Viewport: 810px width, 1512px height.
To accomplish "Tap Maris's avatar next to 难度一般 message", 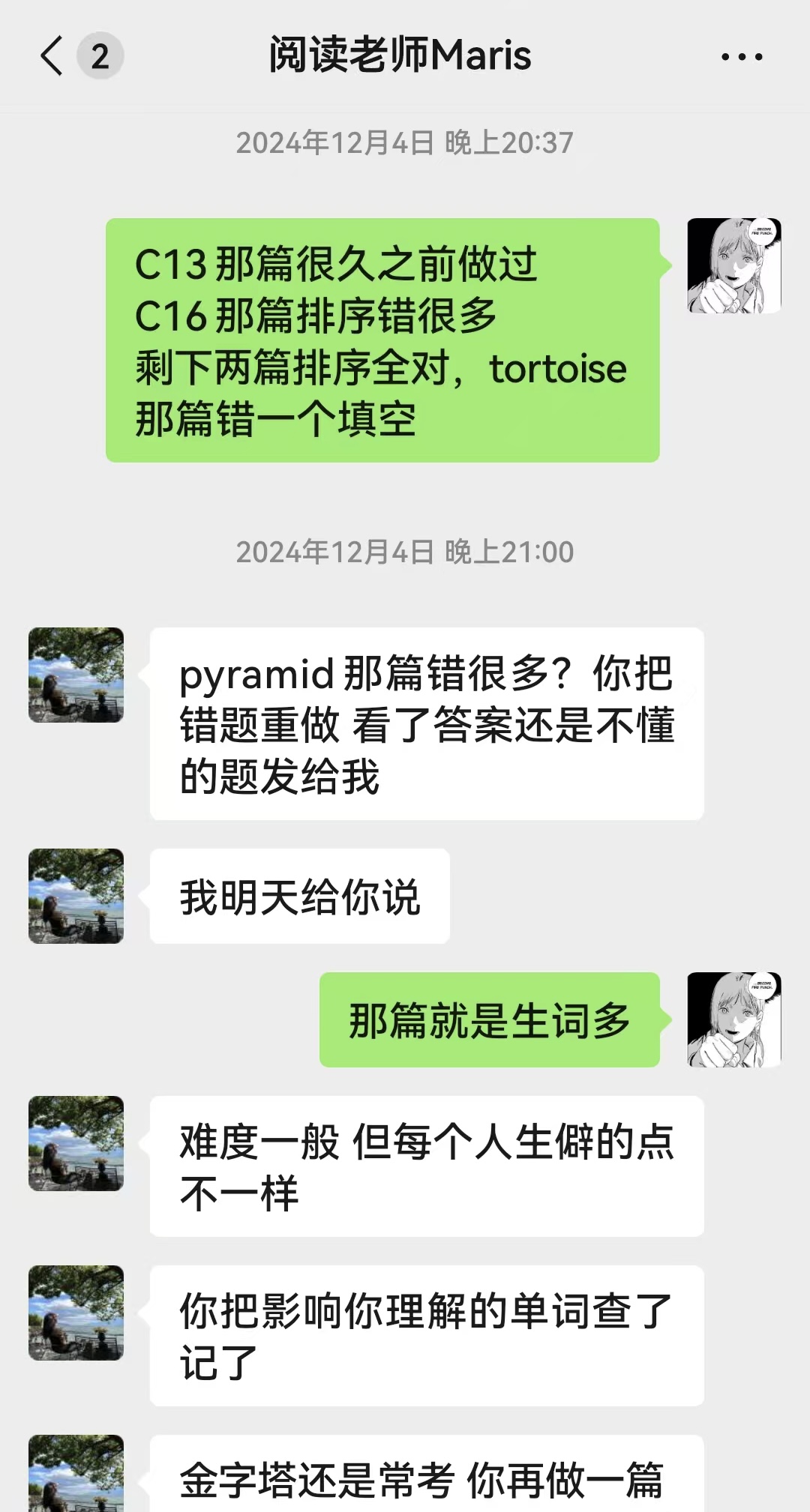I will [x=76, y=1143].
